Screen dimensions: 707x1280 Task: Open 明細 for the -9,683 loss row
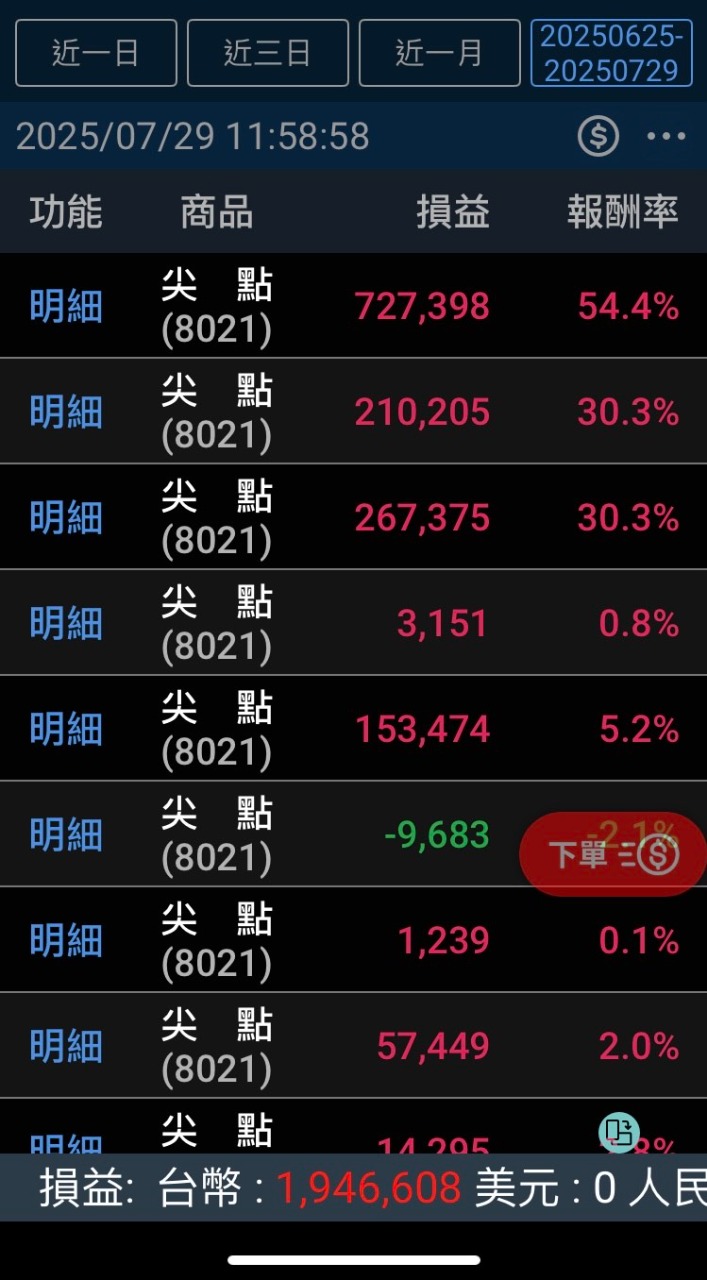click(x=66, y=835)
